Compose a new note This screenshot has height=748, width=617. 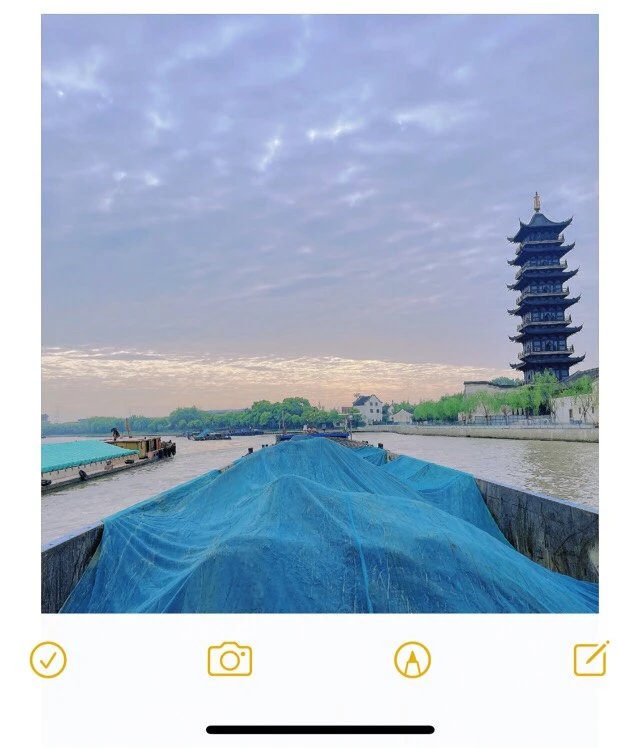pos(590,658)
